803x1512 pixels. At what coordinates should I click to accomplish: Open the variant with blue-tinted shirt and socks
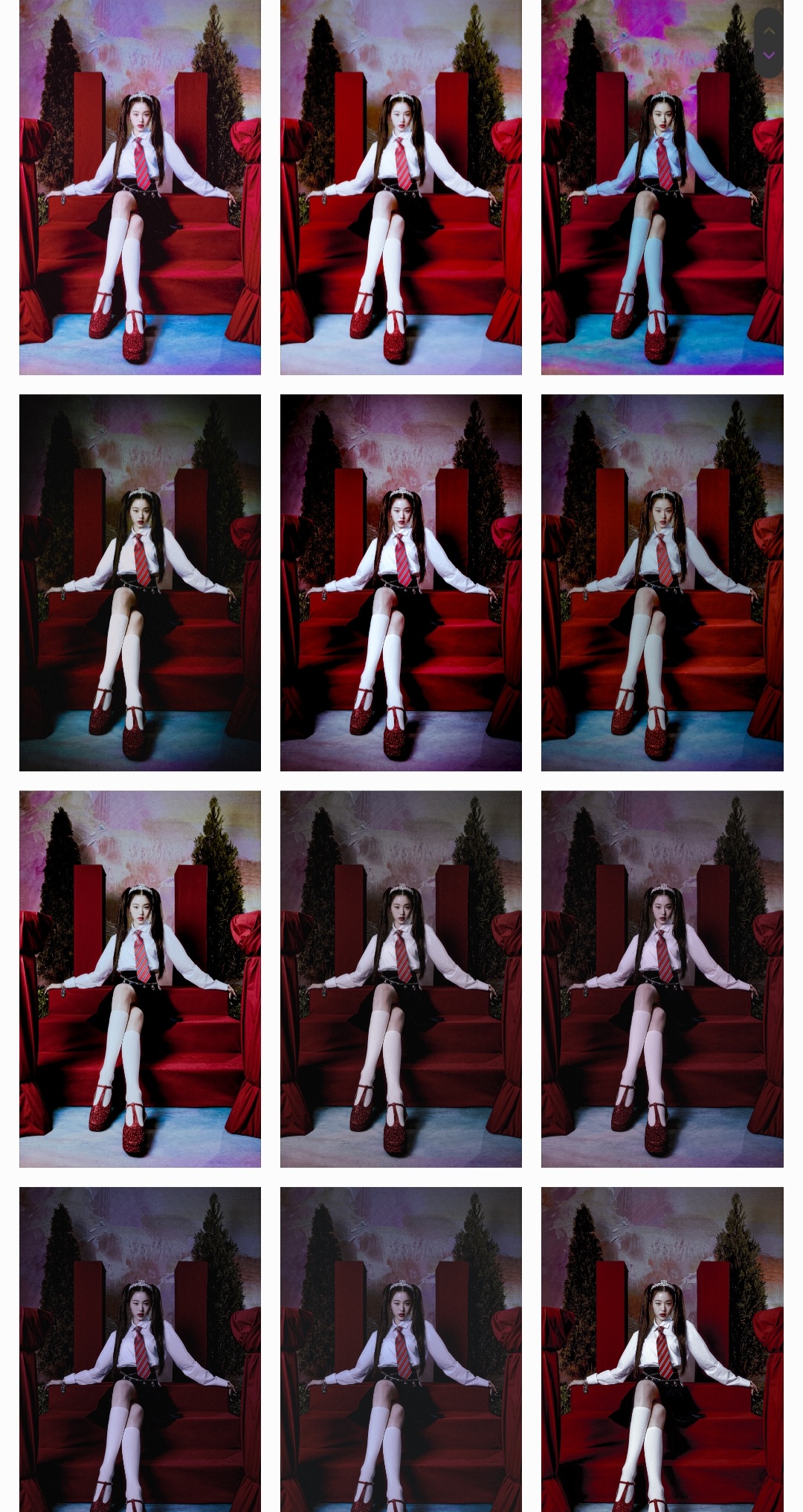click(662, 186)
